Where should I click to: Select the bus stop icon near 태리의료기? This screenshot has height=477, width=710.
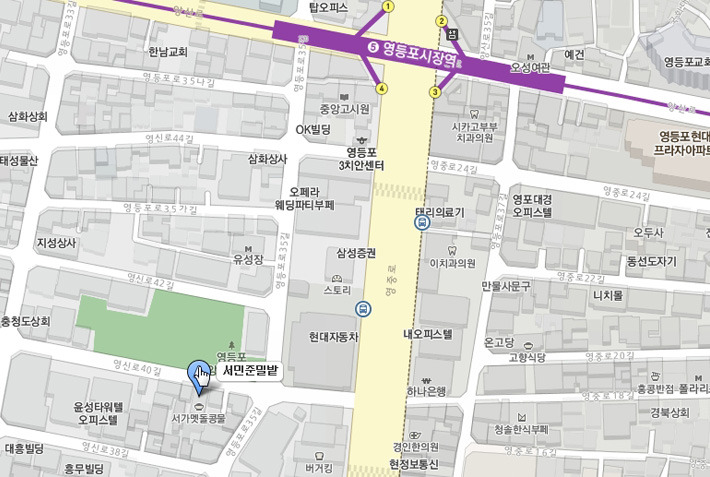tap(422, 225)
